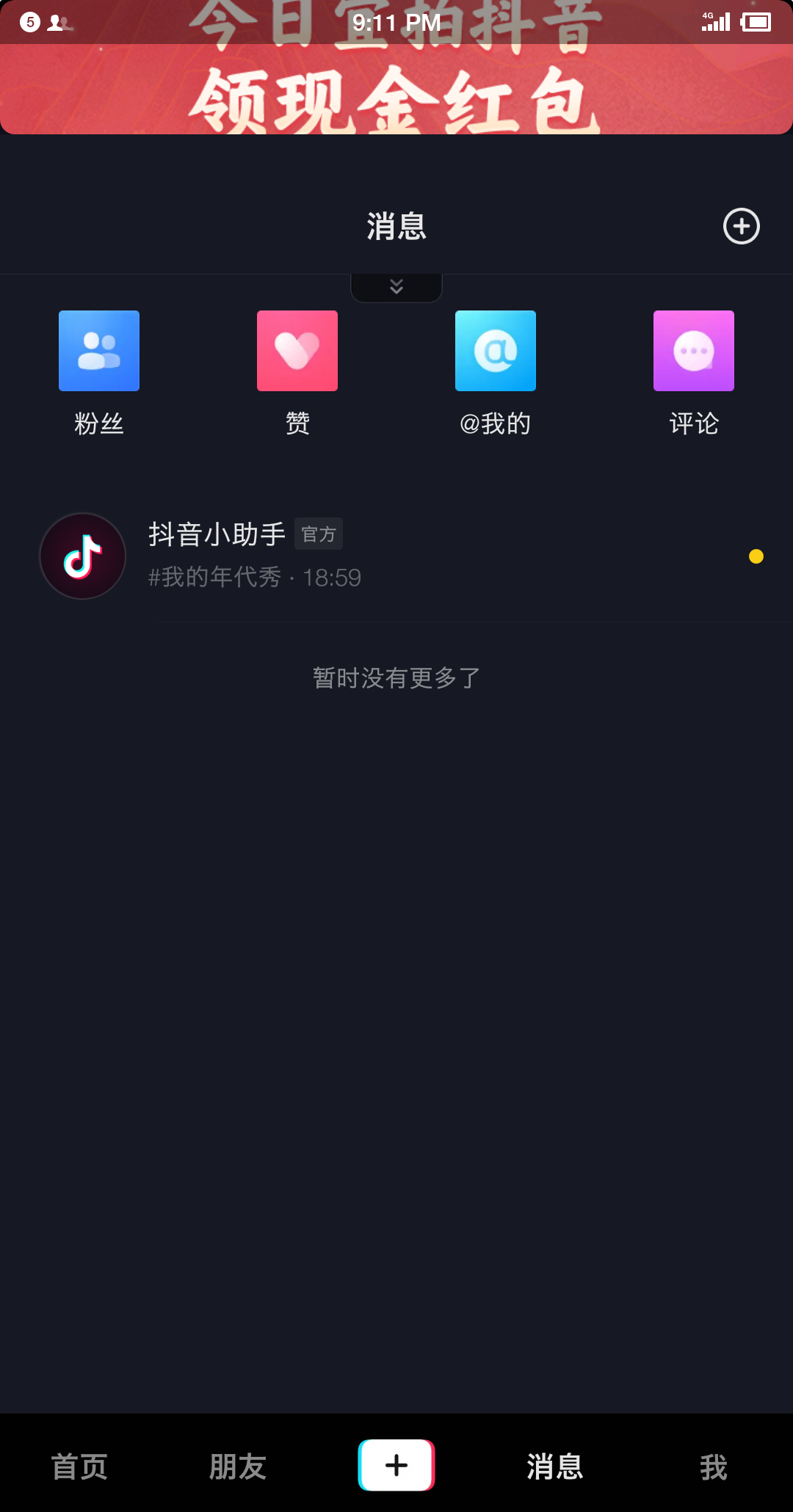This screenshot has width=793, height=1512.
Task: View the @我的 mentions
Action: [x=496, y=373]
